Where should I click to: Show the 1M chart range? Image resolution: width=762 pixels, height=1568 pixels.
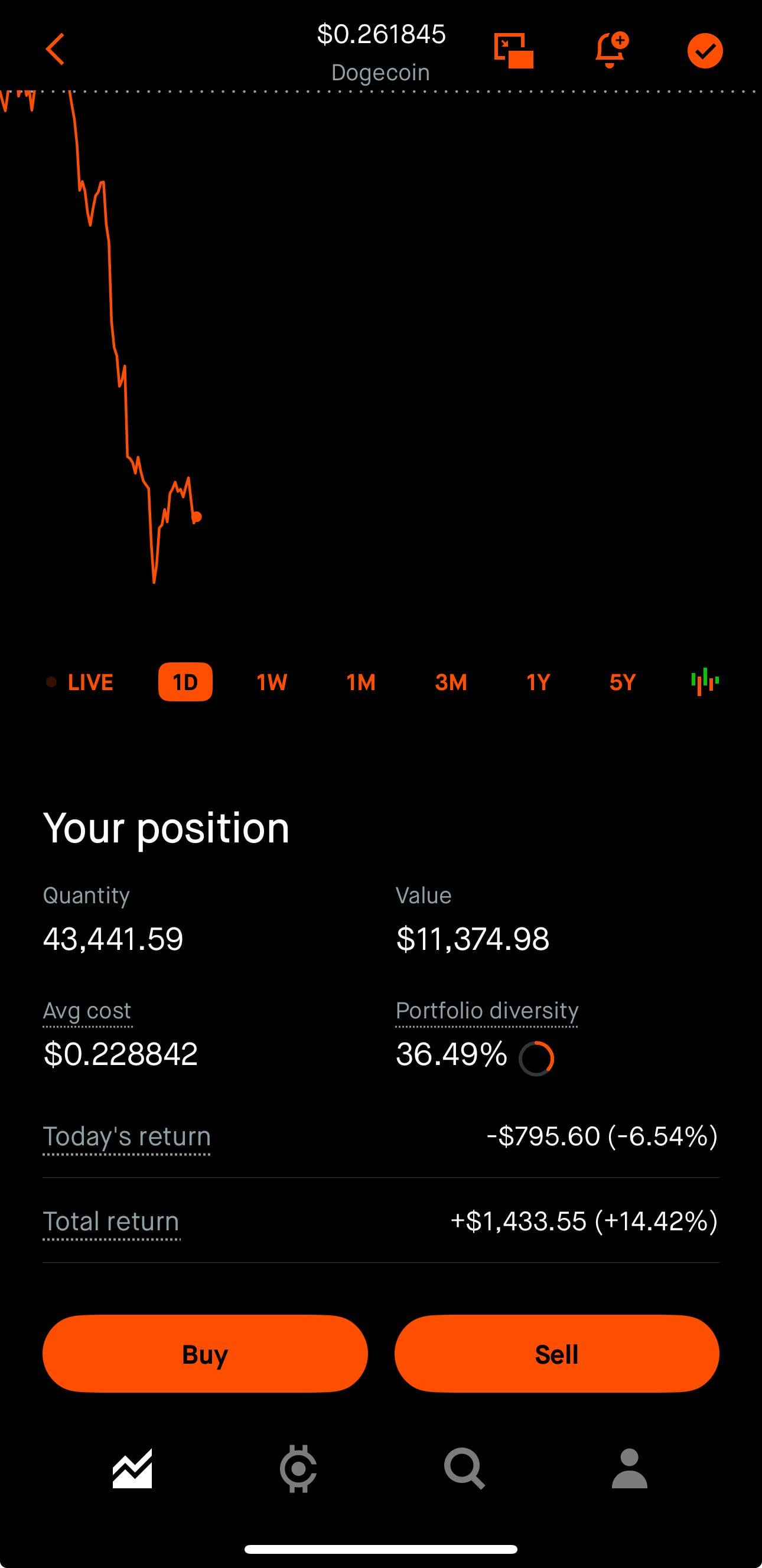coord(360,682)
